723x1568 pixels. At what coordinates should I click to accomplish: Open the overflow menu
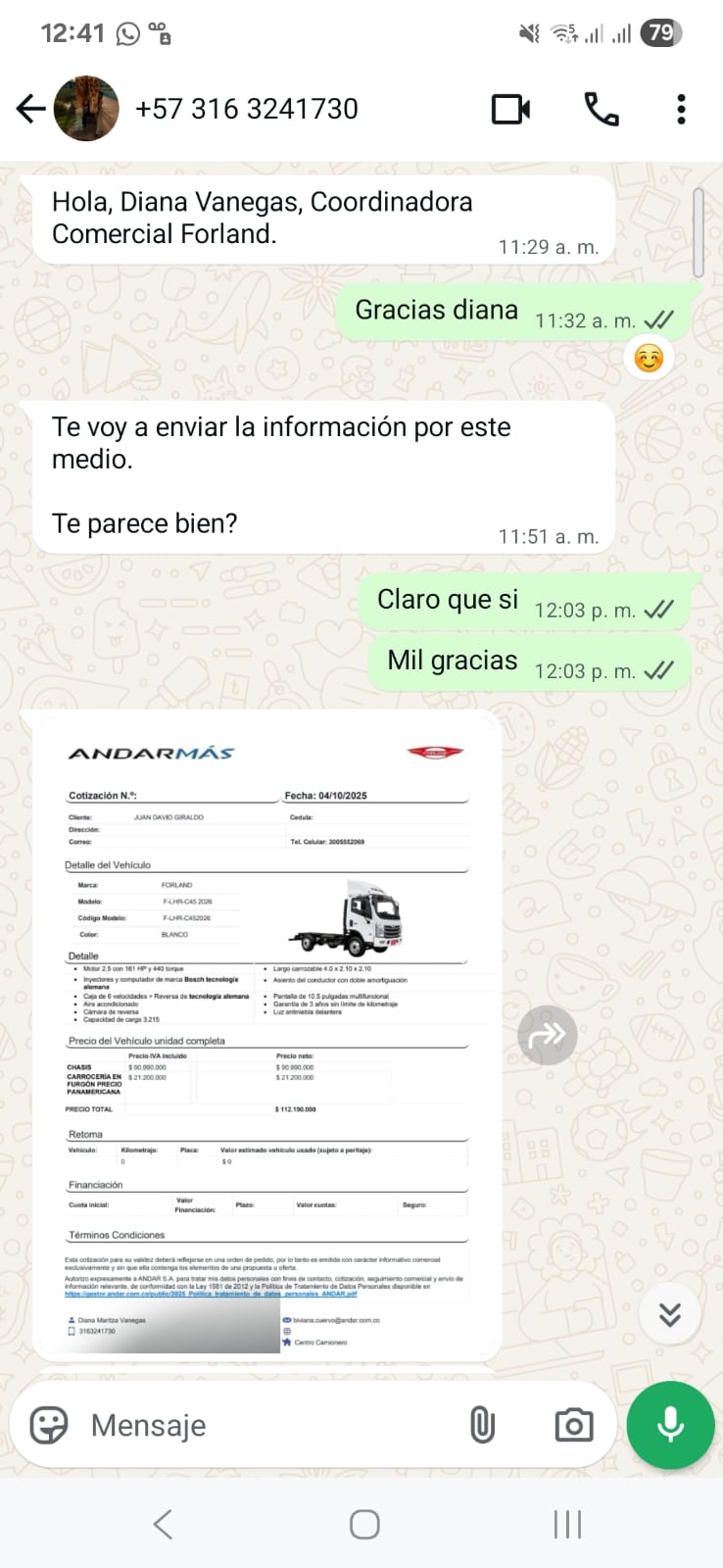[681, 109]
